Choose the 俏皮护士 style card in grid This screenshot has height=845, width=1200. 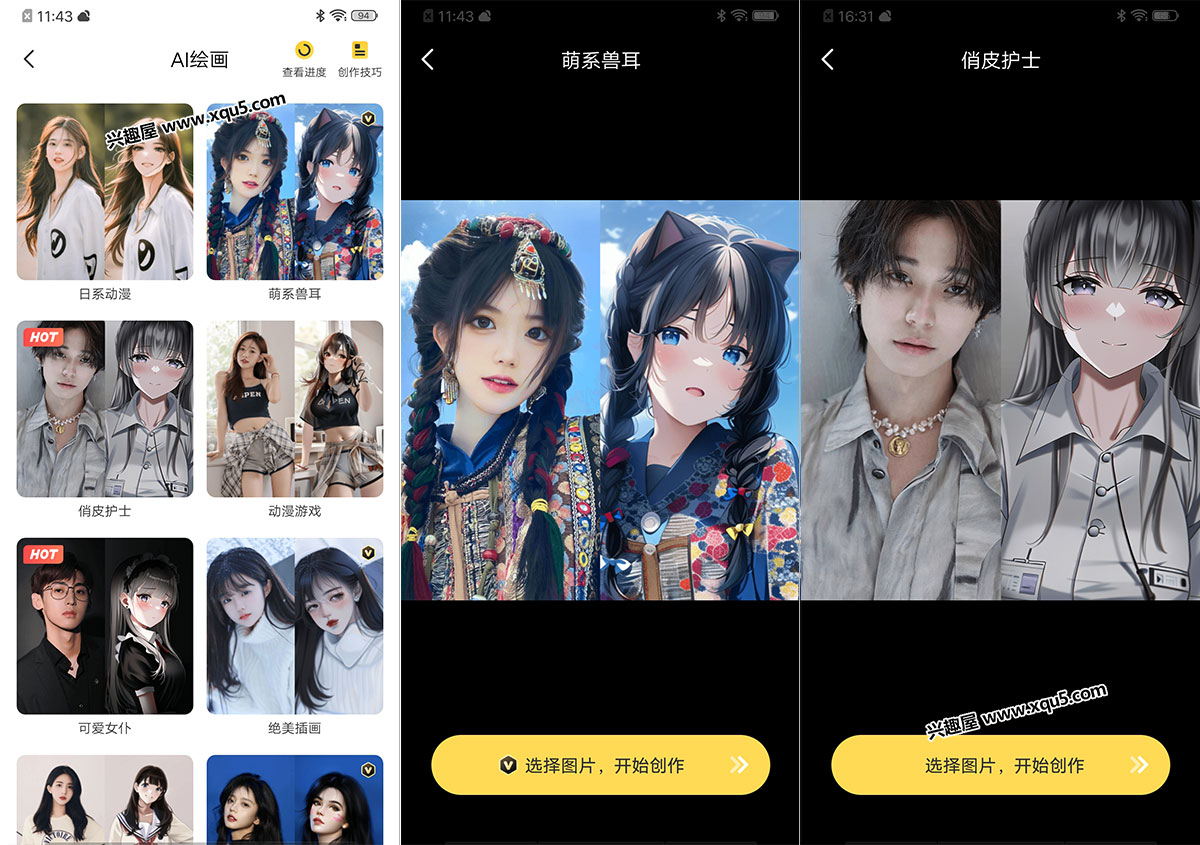(x=105, y=409)
